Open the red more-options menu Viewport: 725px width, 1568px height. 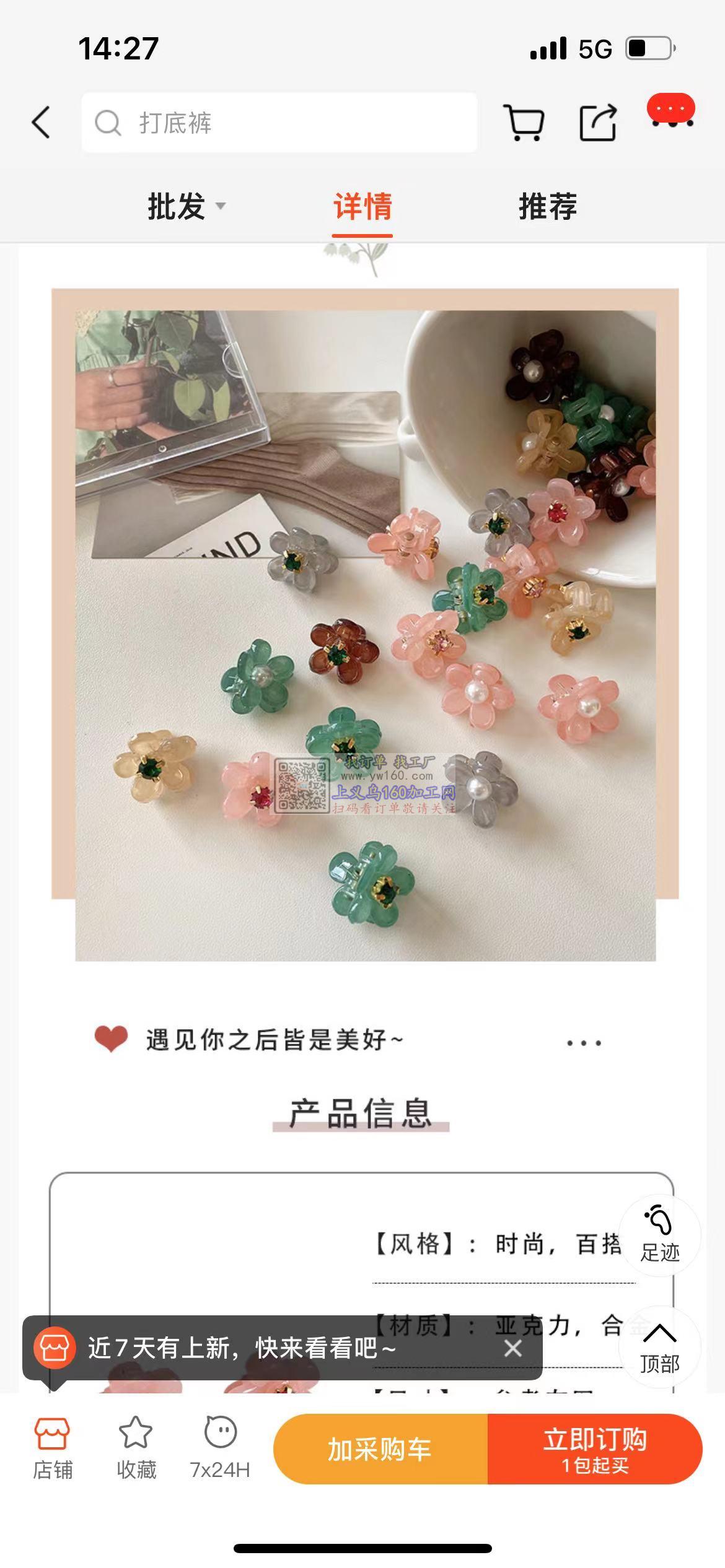pyautogui.click(x=670, y=111)
